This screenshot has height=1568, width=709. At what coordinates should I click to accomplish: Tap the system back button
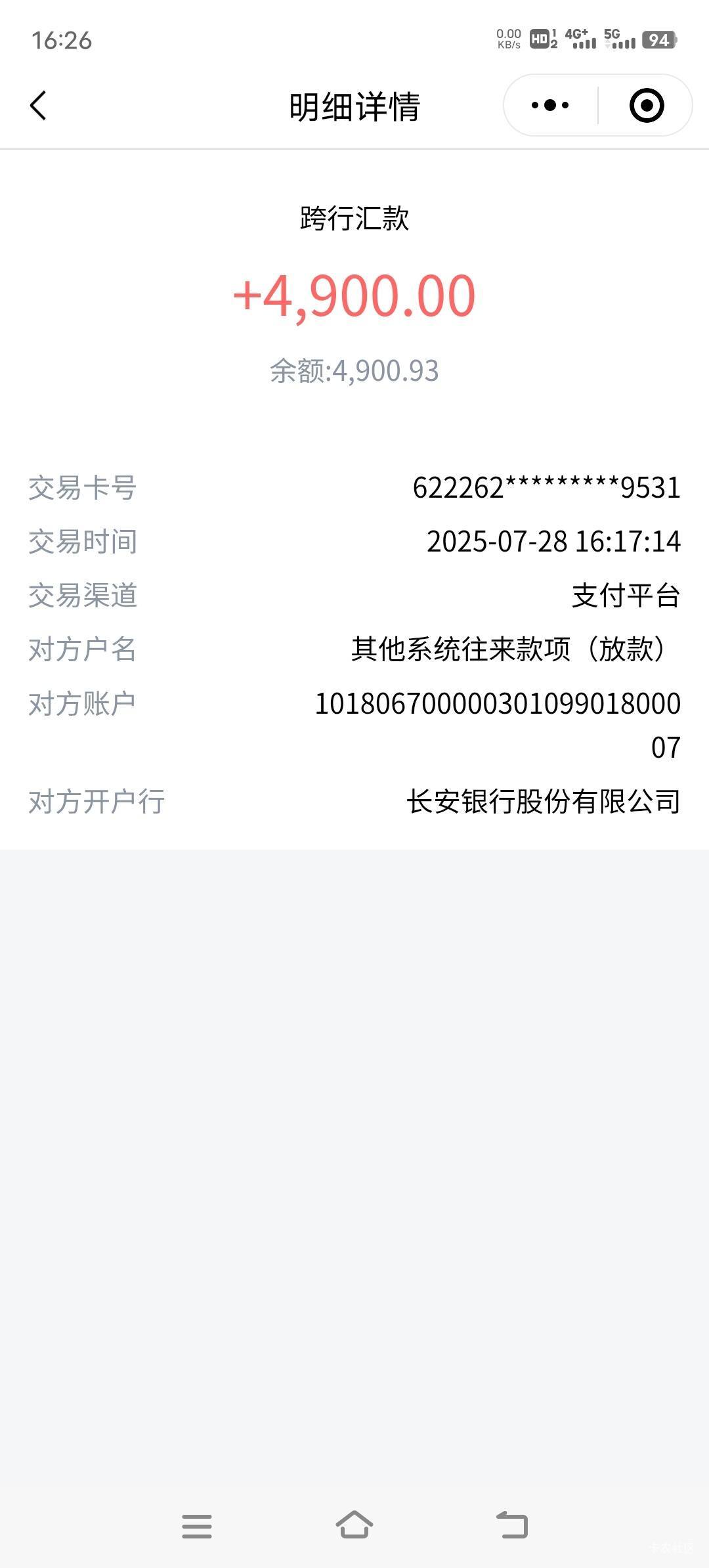point(512,1525)
